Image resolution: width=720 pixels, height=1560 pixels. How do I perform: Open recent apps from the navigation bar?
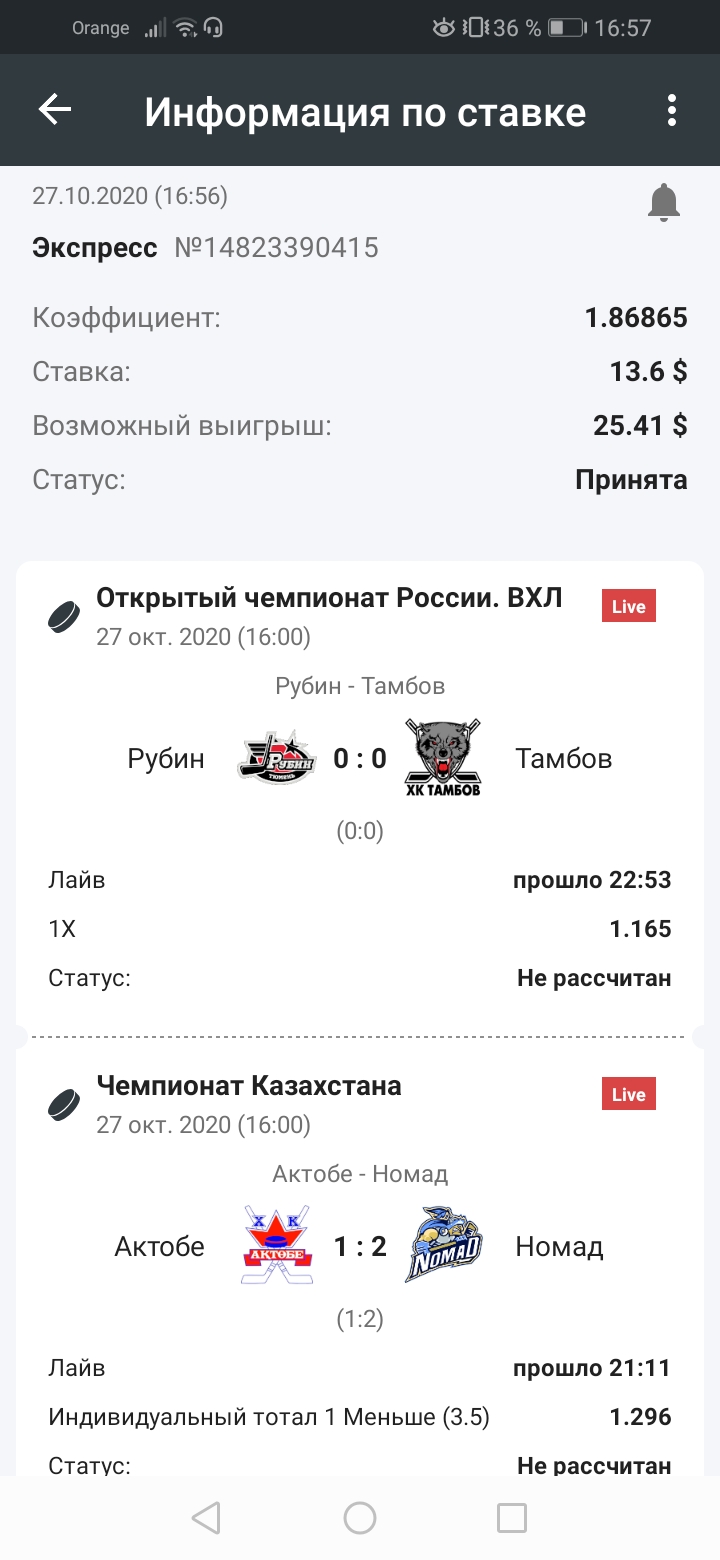coord(512,1518)
